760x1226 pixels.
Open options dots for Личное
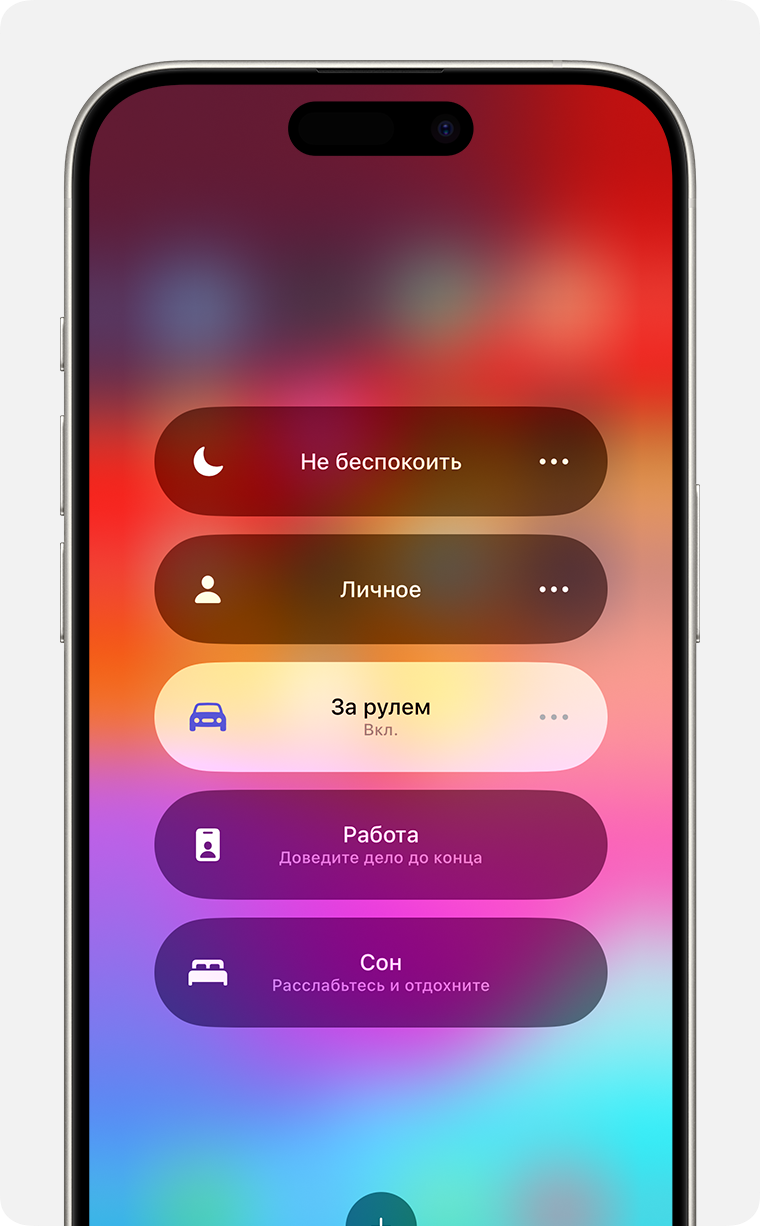pos(553,590)
